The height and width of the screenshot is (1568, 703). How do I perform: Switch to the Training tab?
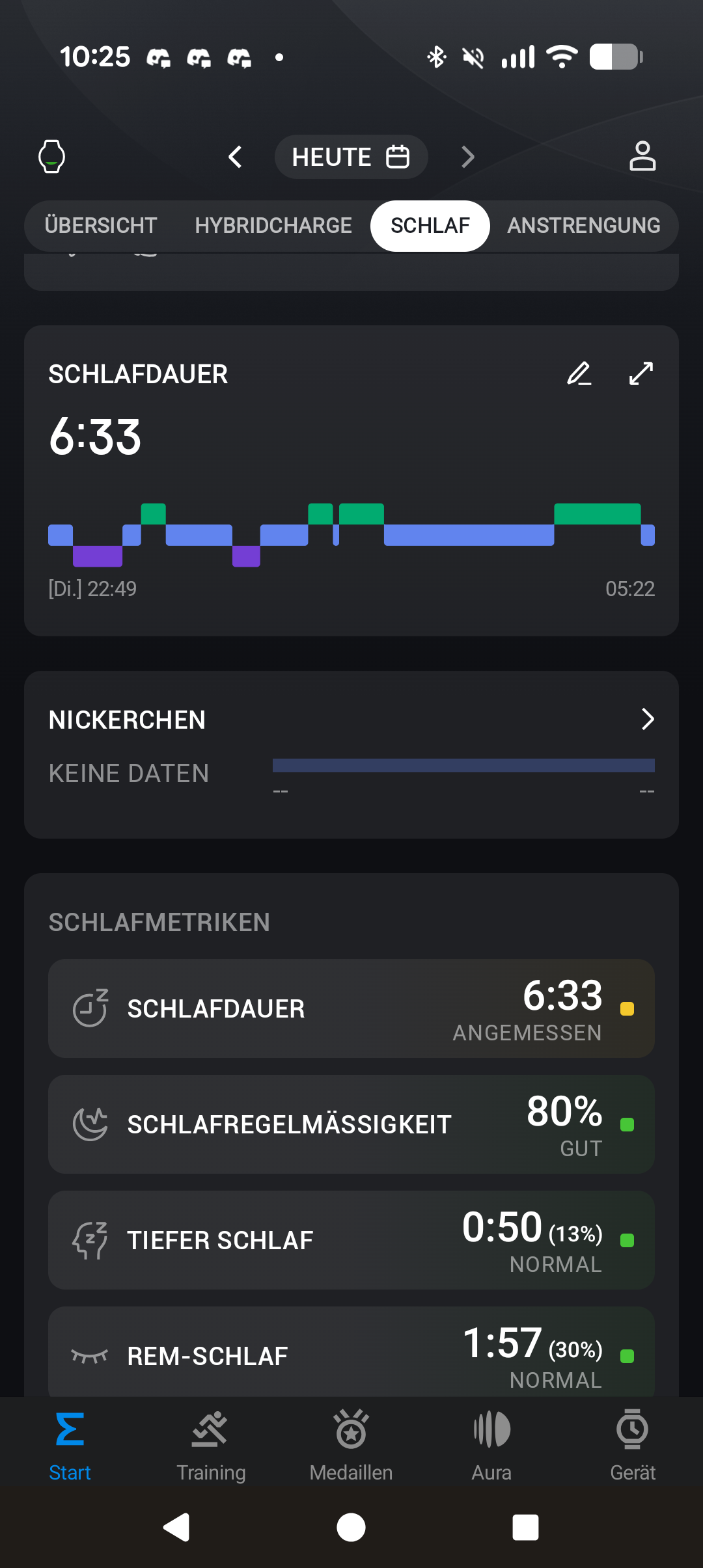(211, 1445)
